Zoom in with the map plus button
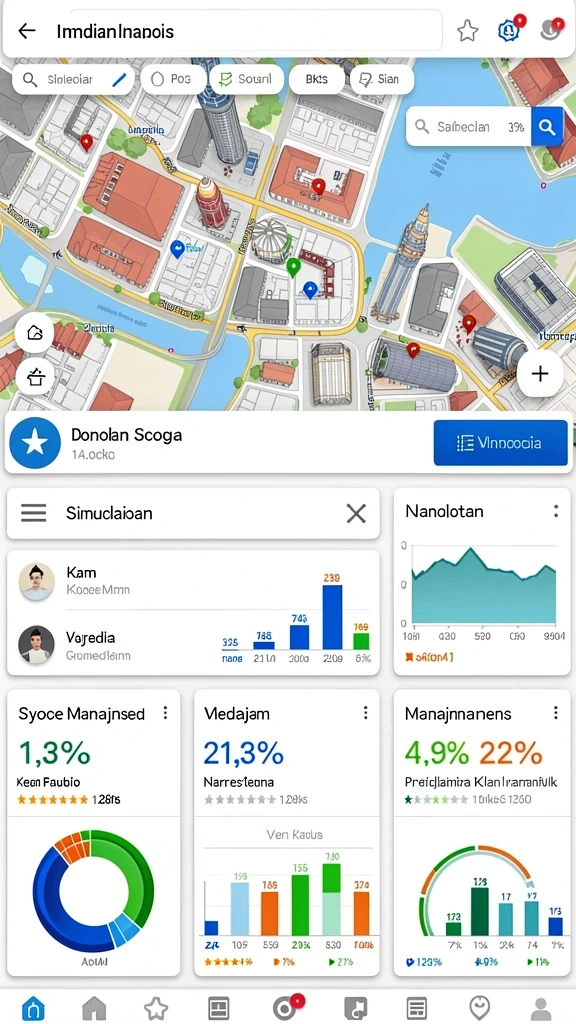 [540, 374]
